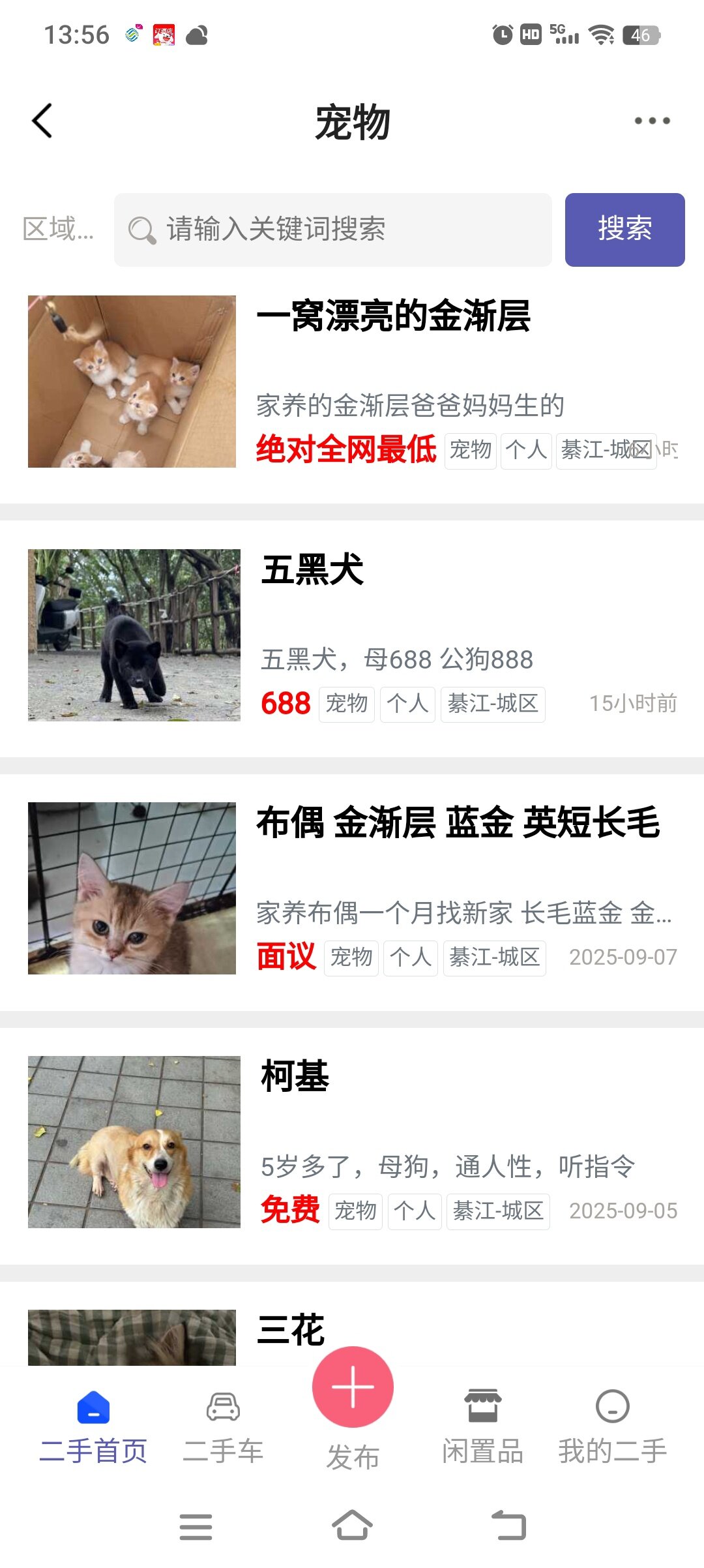Screen dimensions: 704x1568
Task: Open the 我的二手 tab
Action: tap(612, 1427)
